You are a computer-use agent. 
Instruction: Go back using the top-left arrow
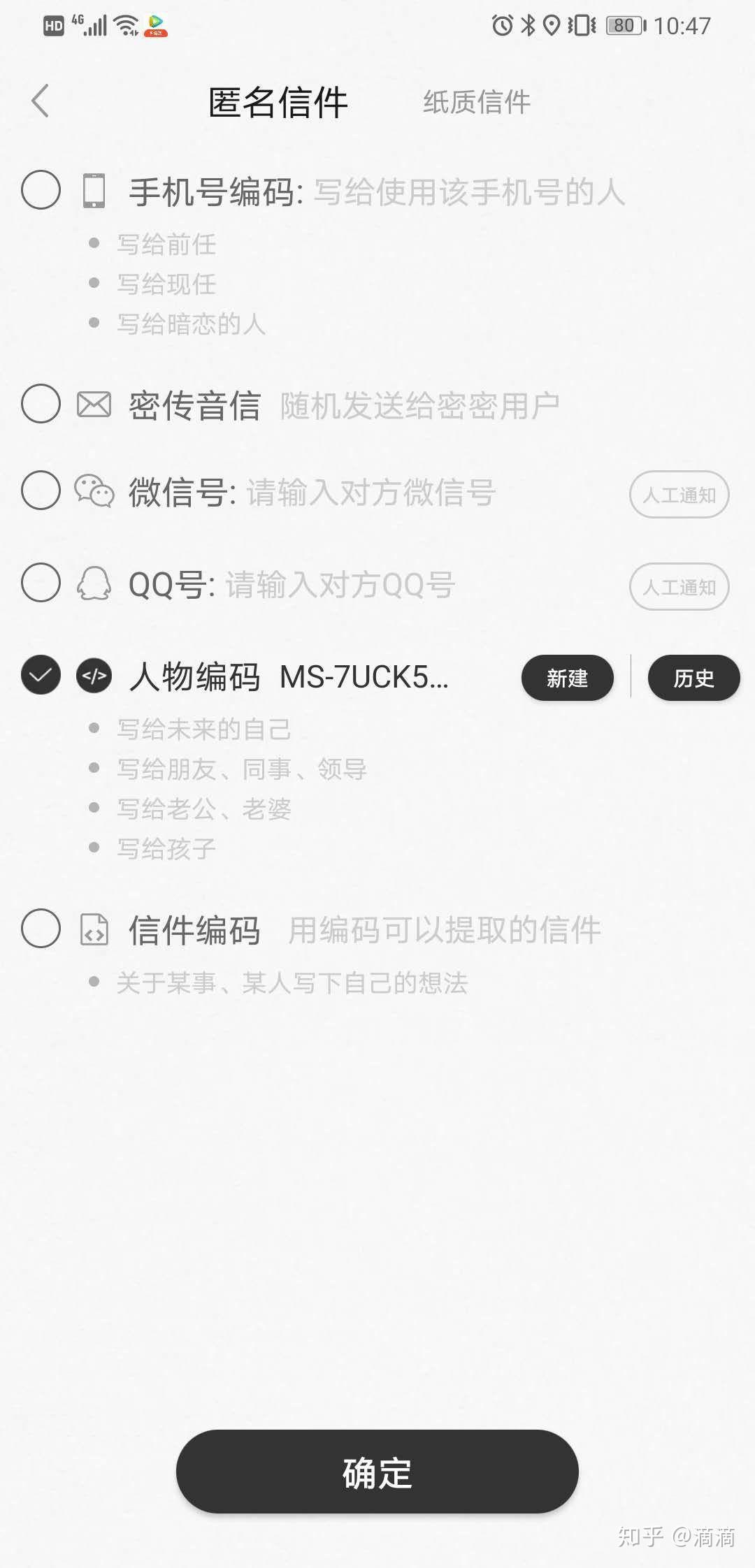pyautogui.click(x=41, y=101)
